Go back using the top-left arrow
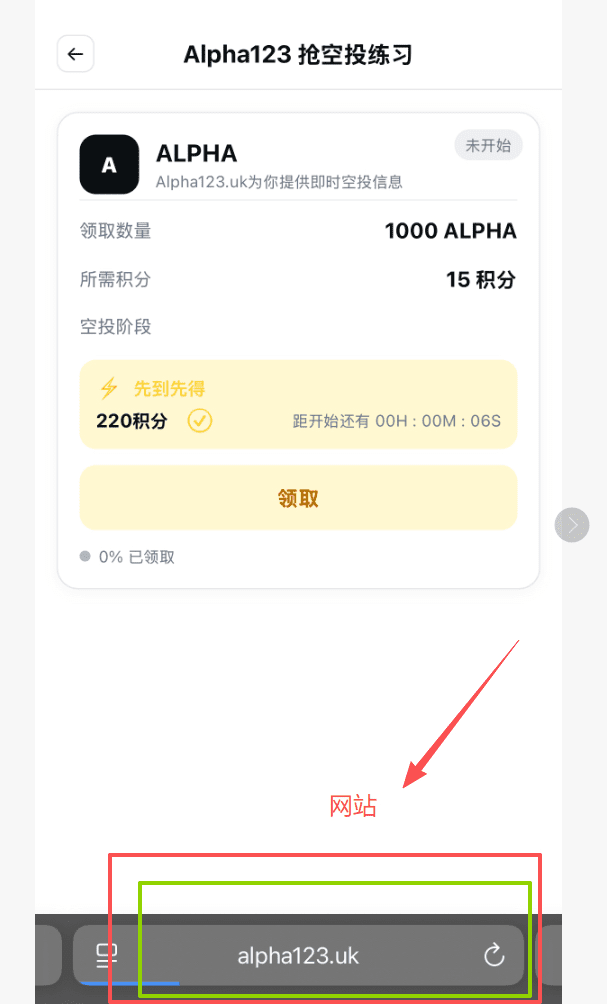Image resolution: width=607 pixels, height=1004 pixels. pos(75,54)
